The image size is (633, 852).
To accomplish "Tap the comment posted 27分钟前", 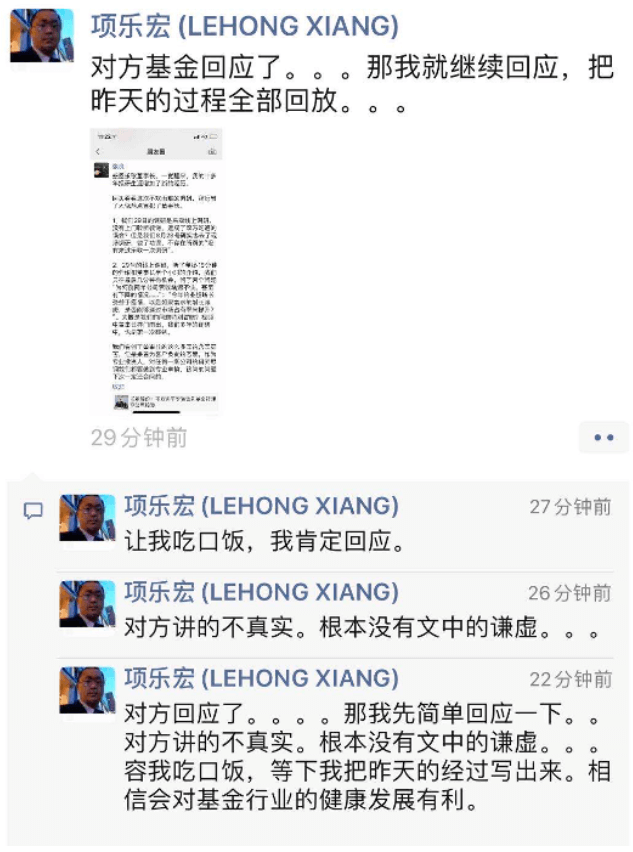I will click(x=265, y=543).
